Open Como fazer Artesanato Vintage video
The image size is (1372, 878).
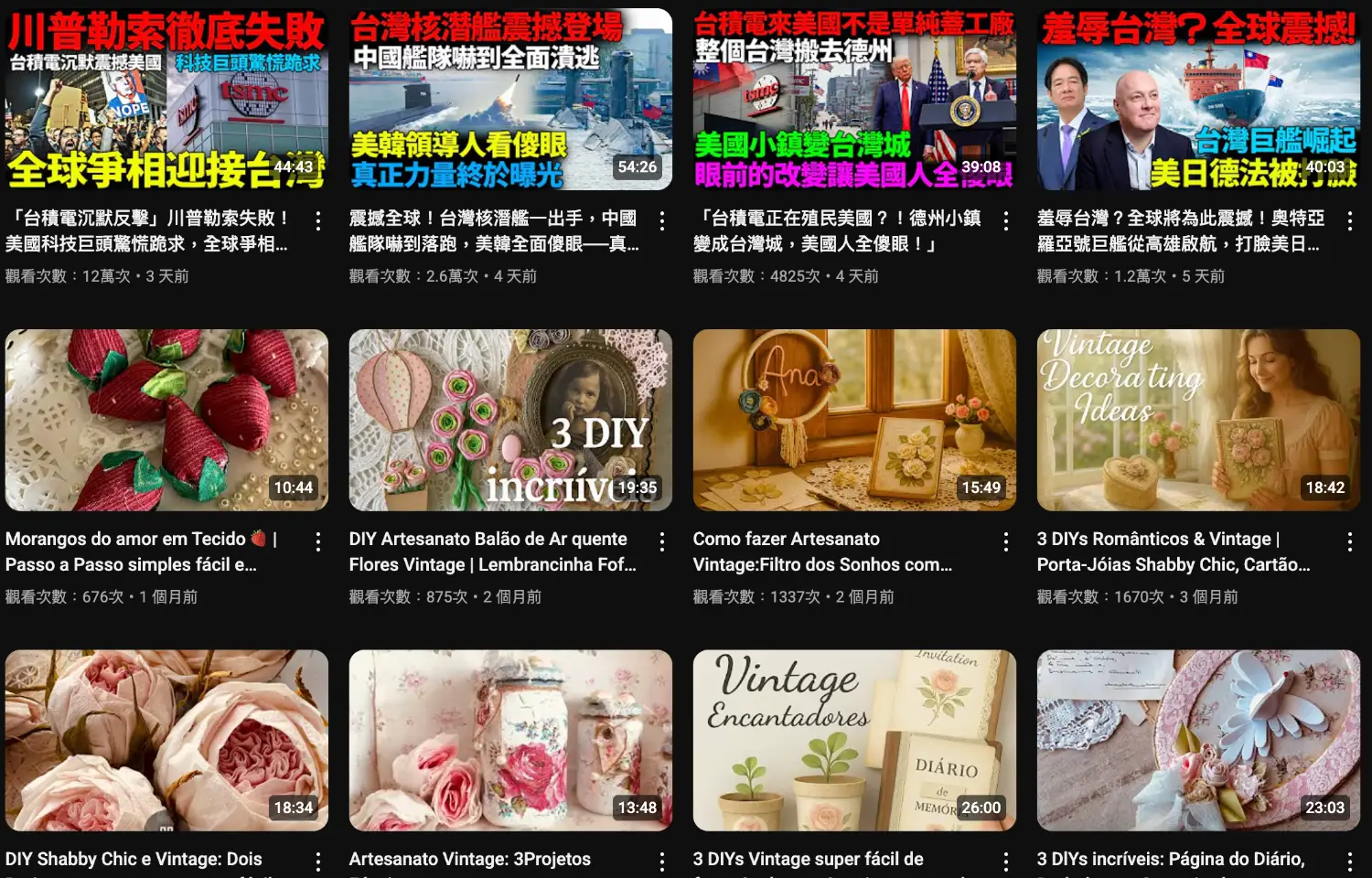pyautogui.click(x=854, y=420)
